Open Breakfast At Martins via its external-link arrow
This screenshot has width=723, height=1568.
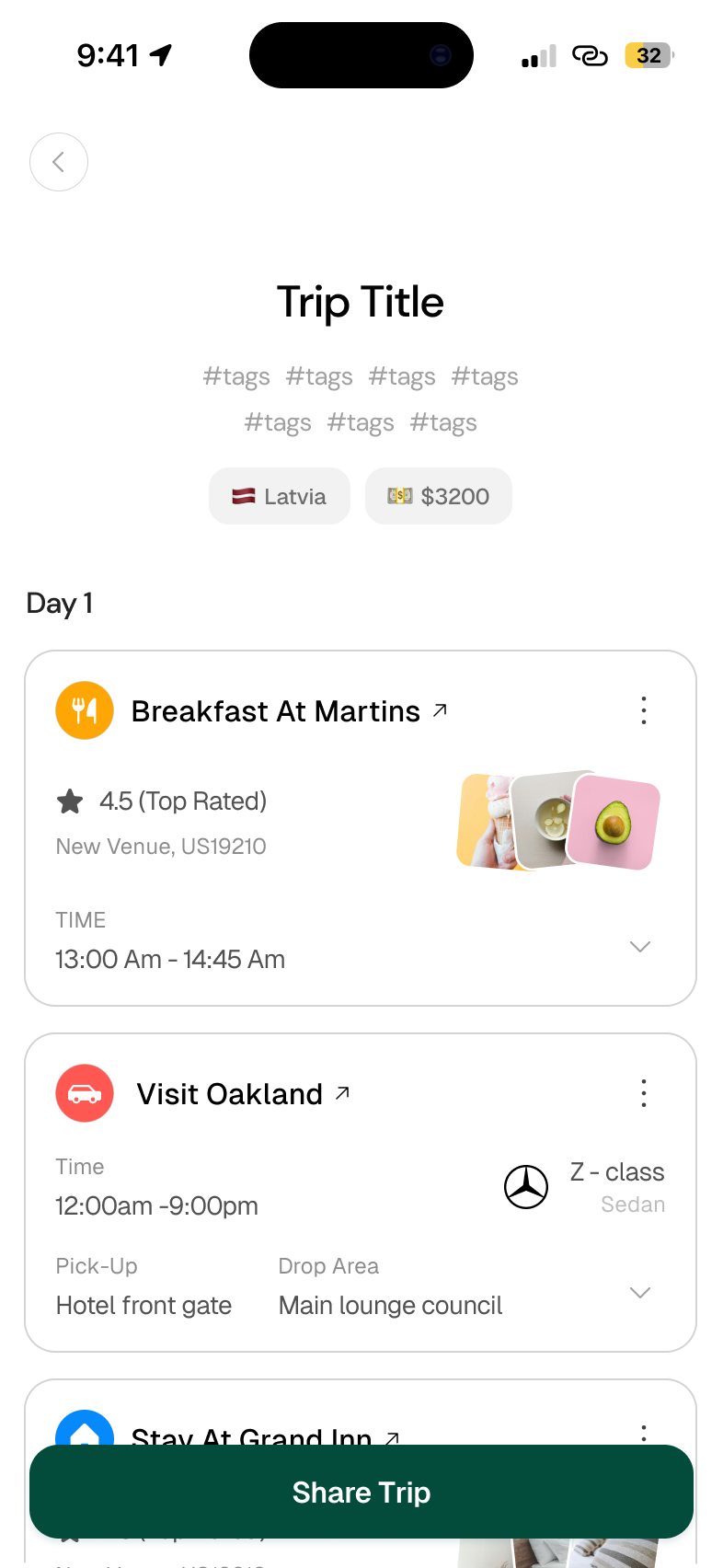(440, 709)
